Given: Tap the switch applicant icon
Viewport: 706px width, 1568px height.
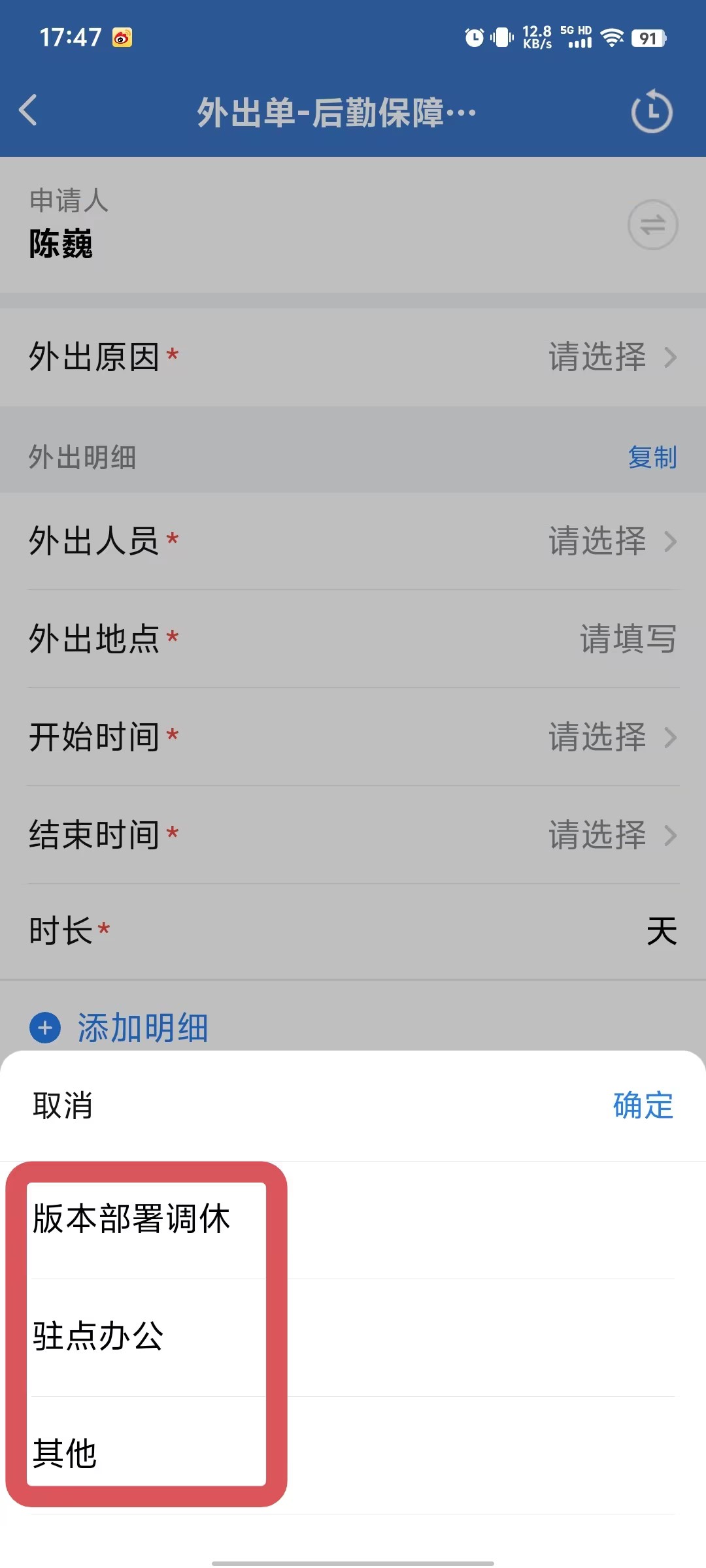Looking at the screenshot, I should (652, 225).
